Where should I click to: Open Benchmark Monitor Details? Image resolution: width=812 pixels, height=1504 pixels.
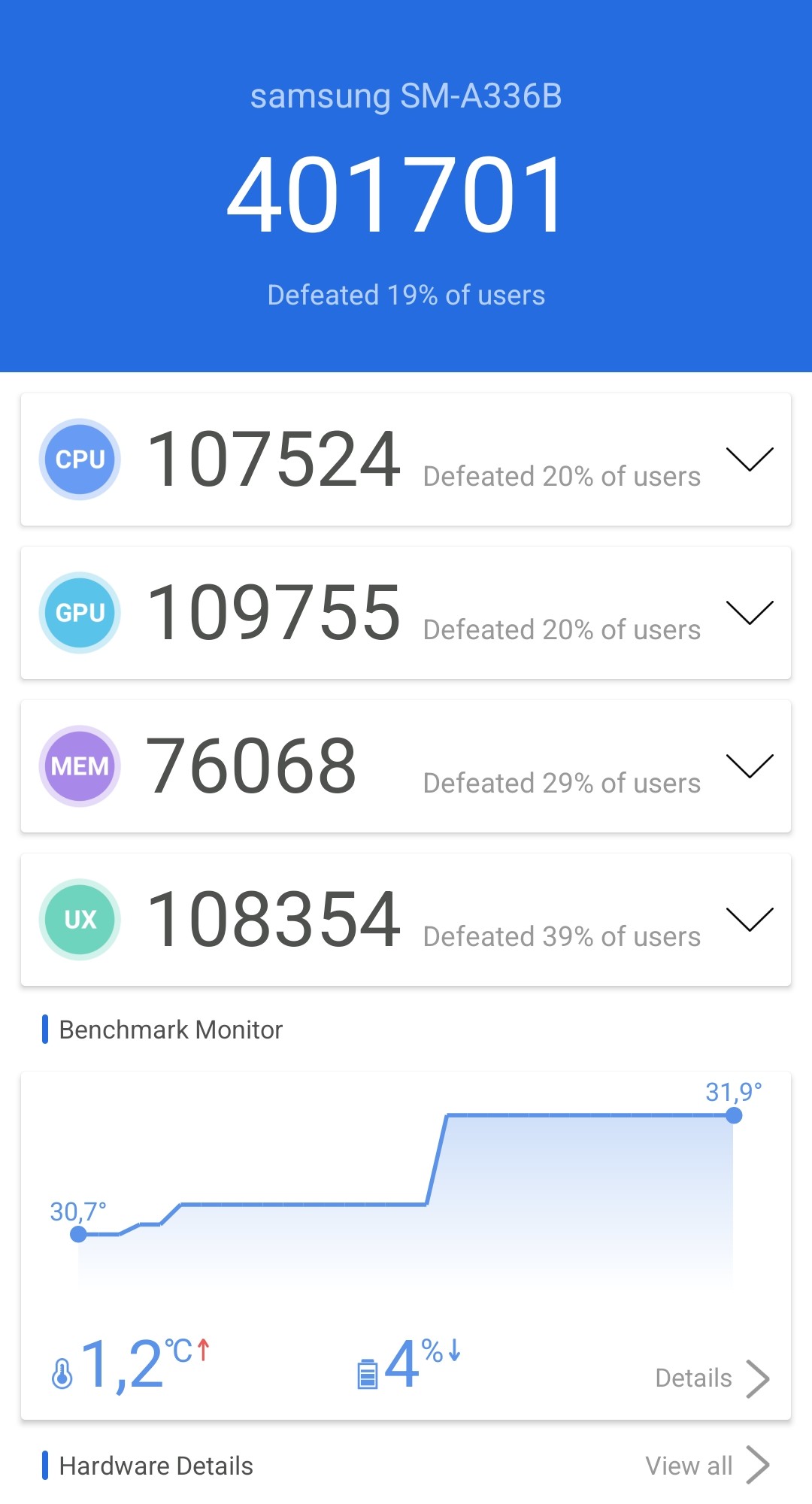pos(711,1378)
